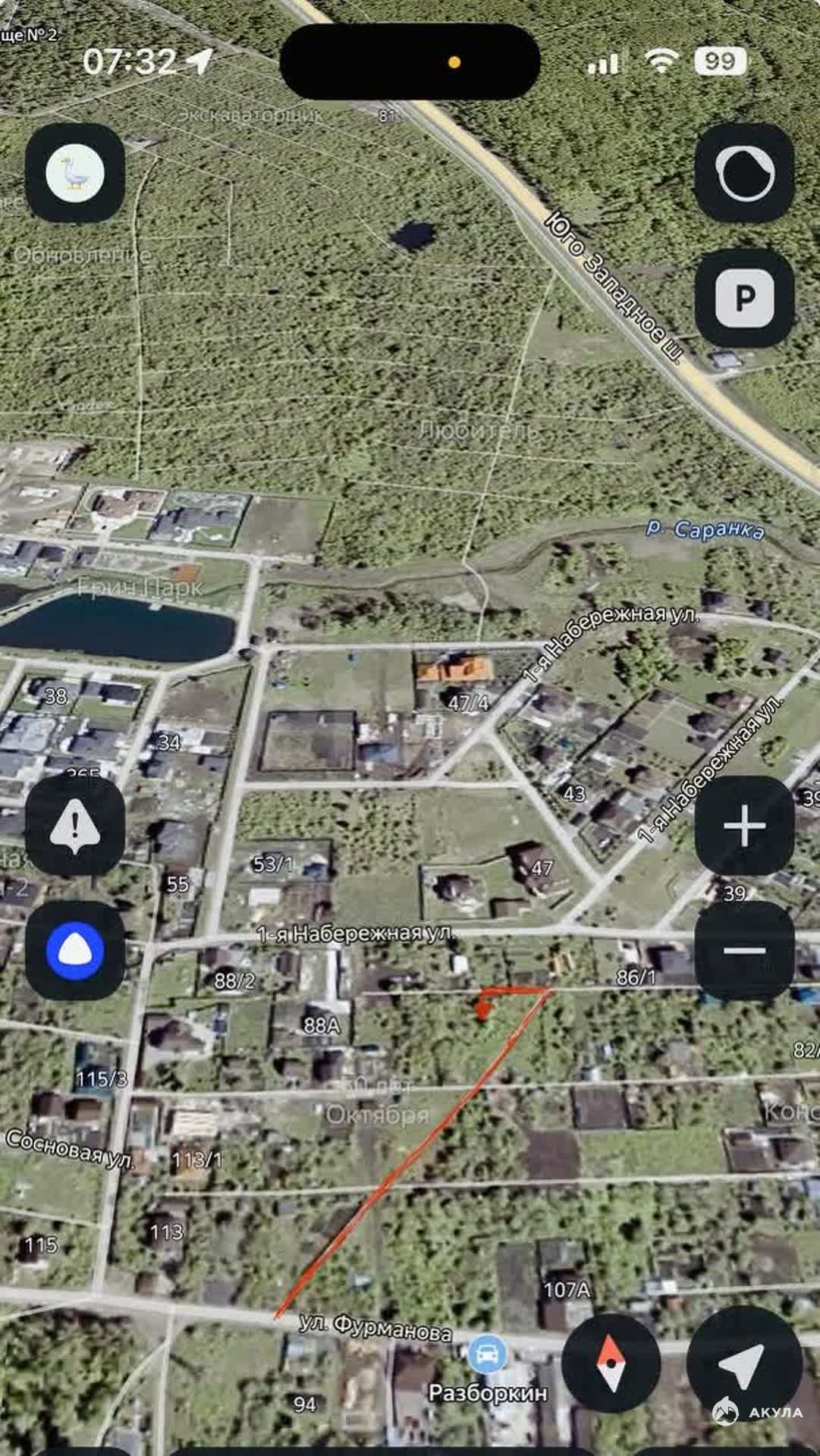This screenshot has height=1456, width=820.
Task: Zoom out with the minus button
Action: click(744, 950)
